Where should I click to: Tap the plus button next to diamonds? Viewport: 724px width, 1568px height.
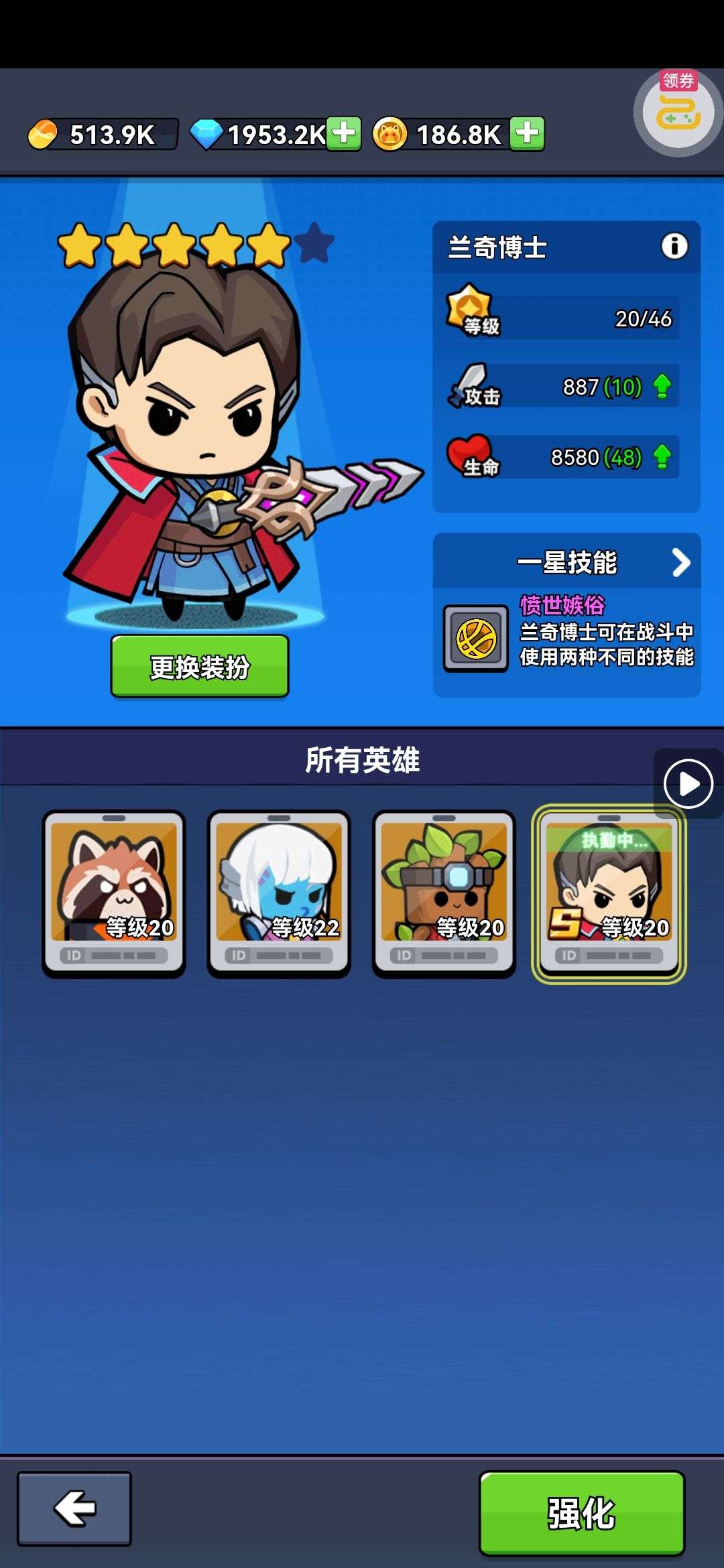[x=344, y=133]
